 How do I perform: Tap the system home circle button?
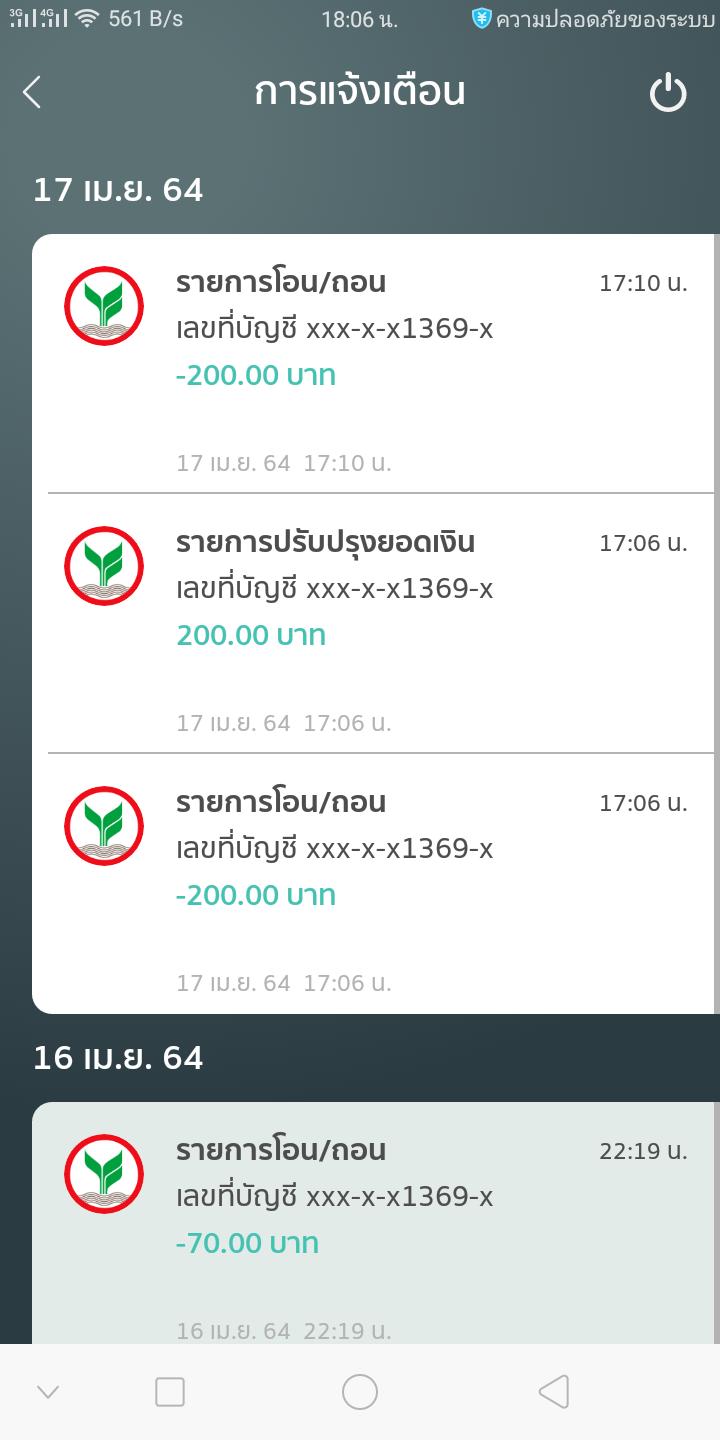point(360,1392)
